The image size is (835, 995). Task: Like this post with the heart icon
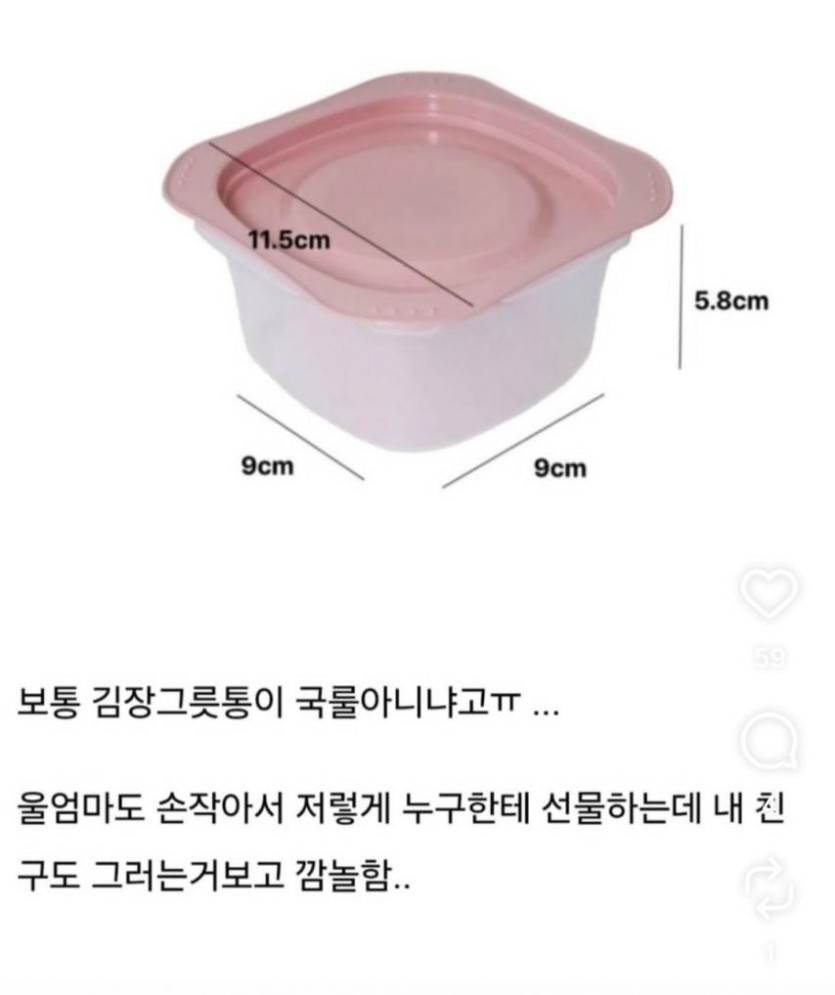coord(769,594)
